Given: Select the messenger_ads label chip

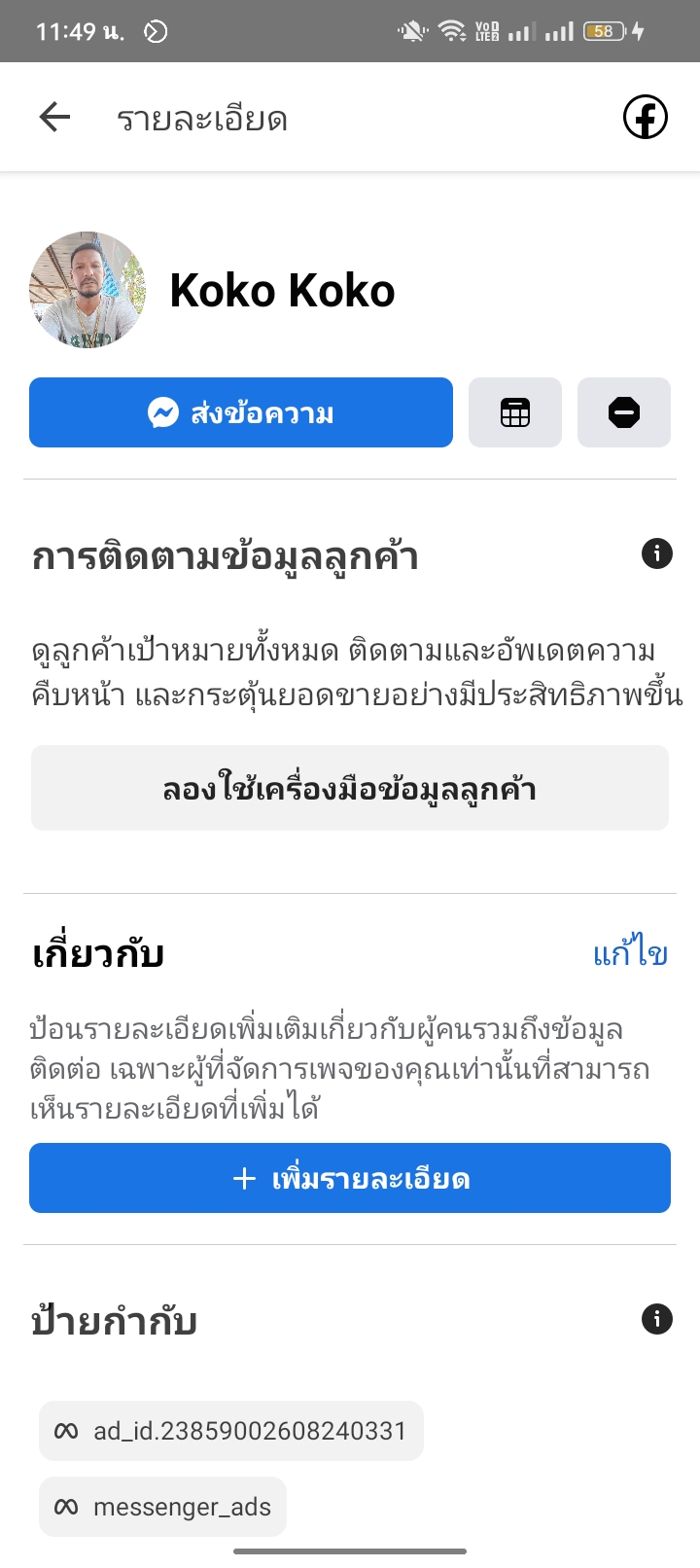Looking at the screenshot, I should [163, 1507].
